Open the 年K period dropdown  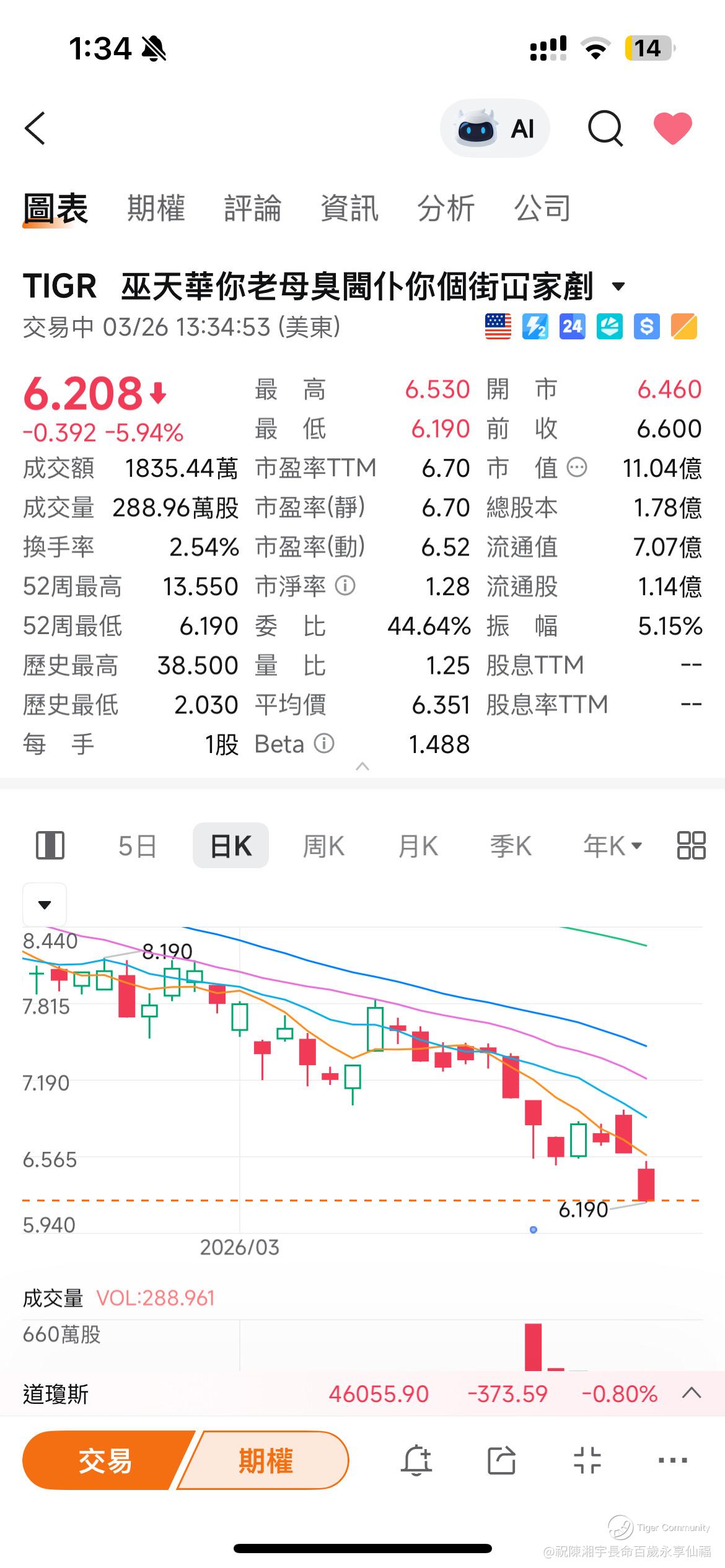tap(612, 846)
